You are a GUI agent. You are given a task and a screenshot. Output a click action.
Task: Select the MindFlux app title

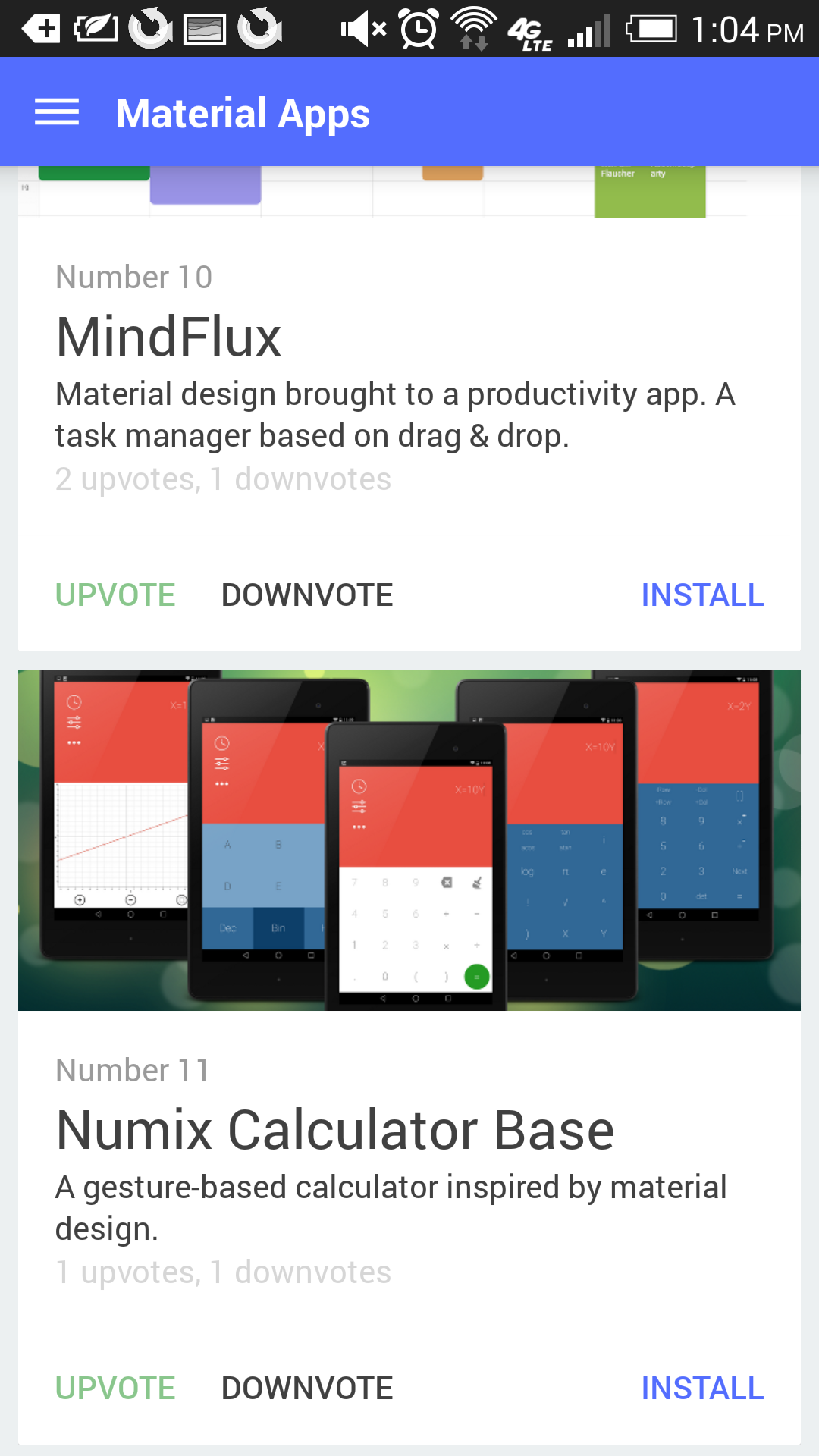(x=168, y=336)
